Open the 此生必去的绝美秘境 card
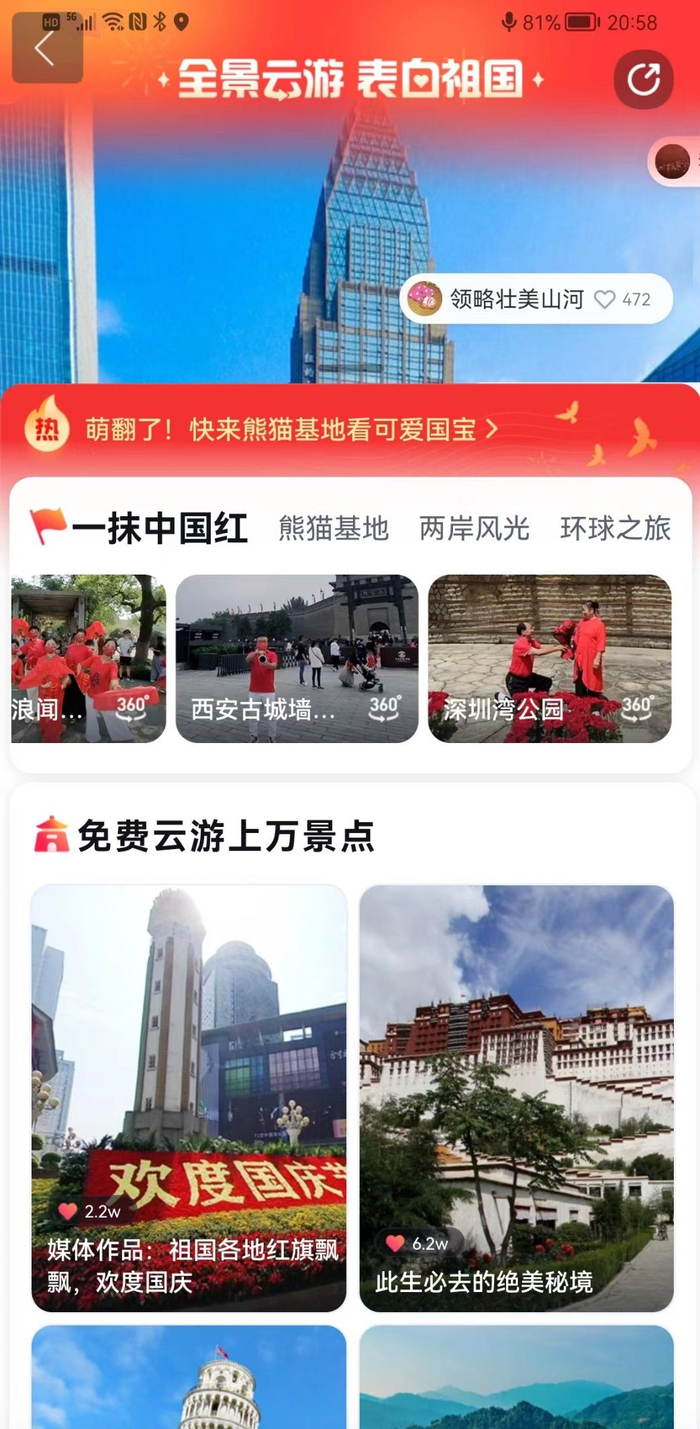This screenshot has width=700, height=1429. pos(516,1097)
